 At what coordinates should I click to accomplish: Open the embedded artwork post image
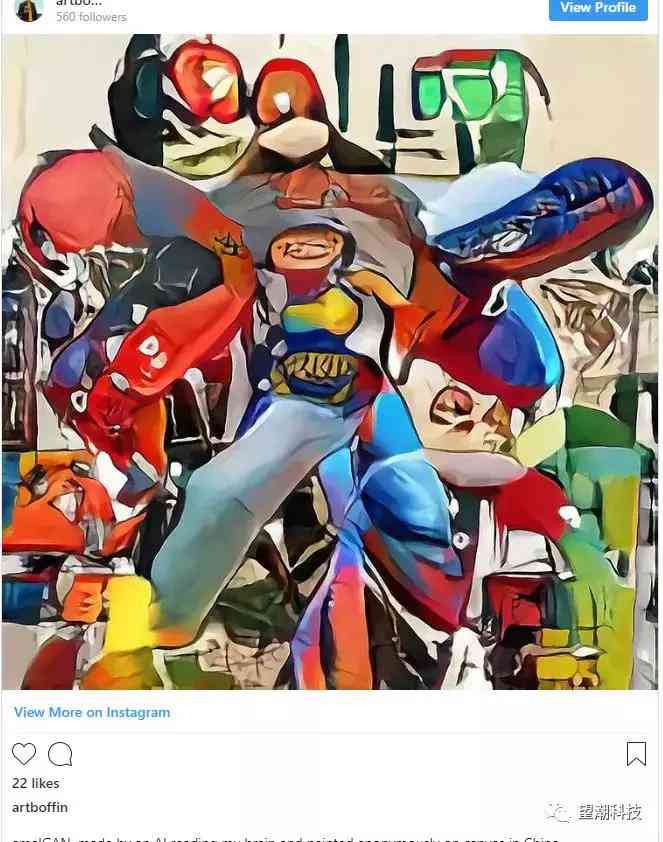point(330,362)
